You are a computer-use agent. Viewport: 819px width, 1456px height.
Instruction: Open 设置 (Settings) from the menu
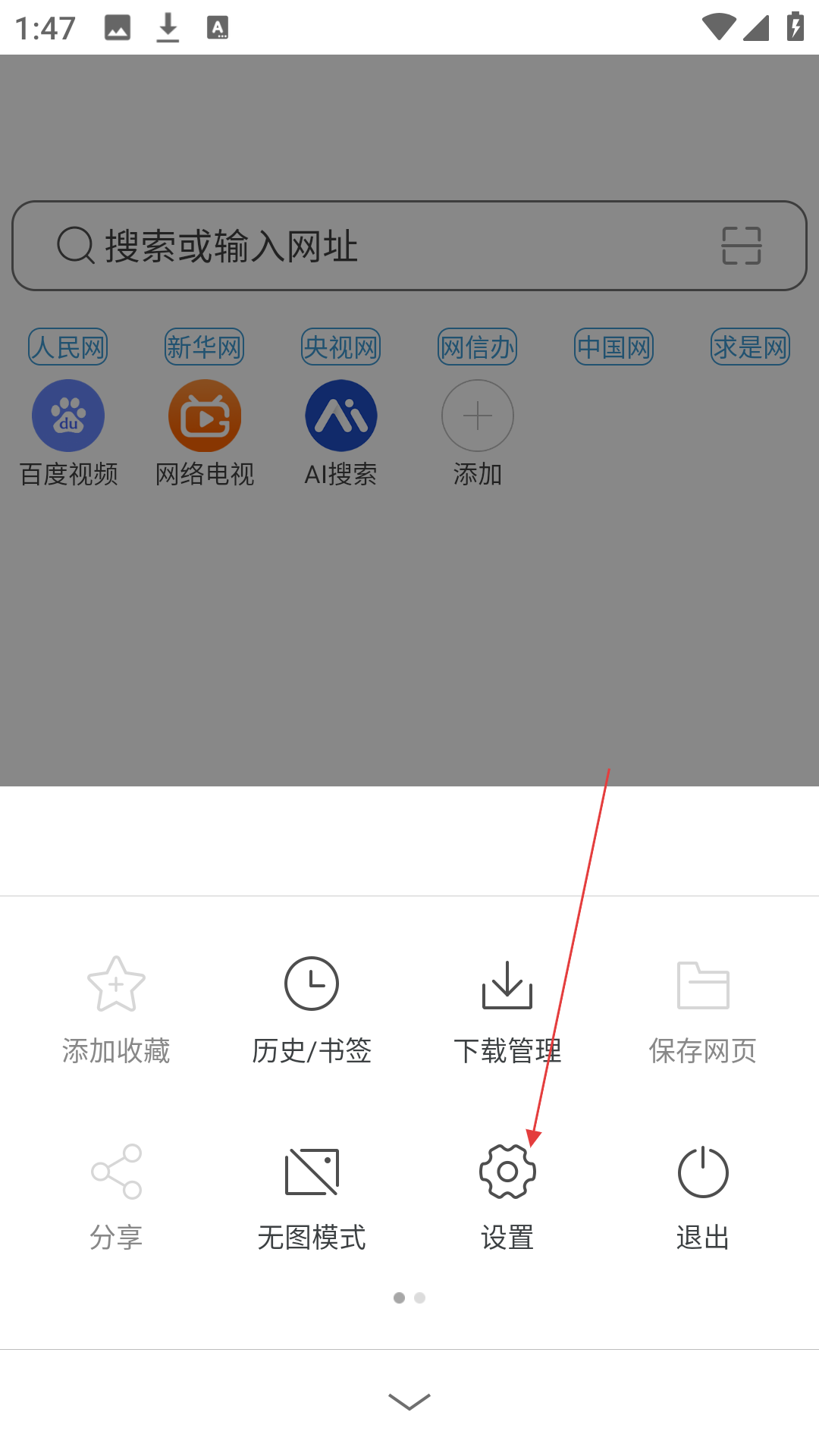tap(507, 1197)
